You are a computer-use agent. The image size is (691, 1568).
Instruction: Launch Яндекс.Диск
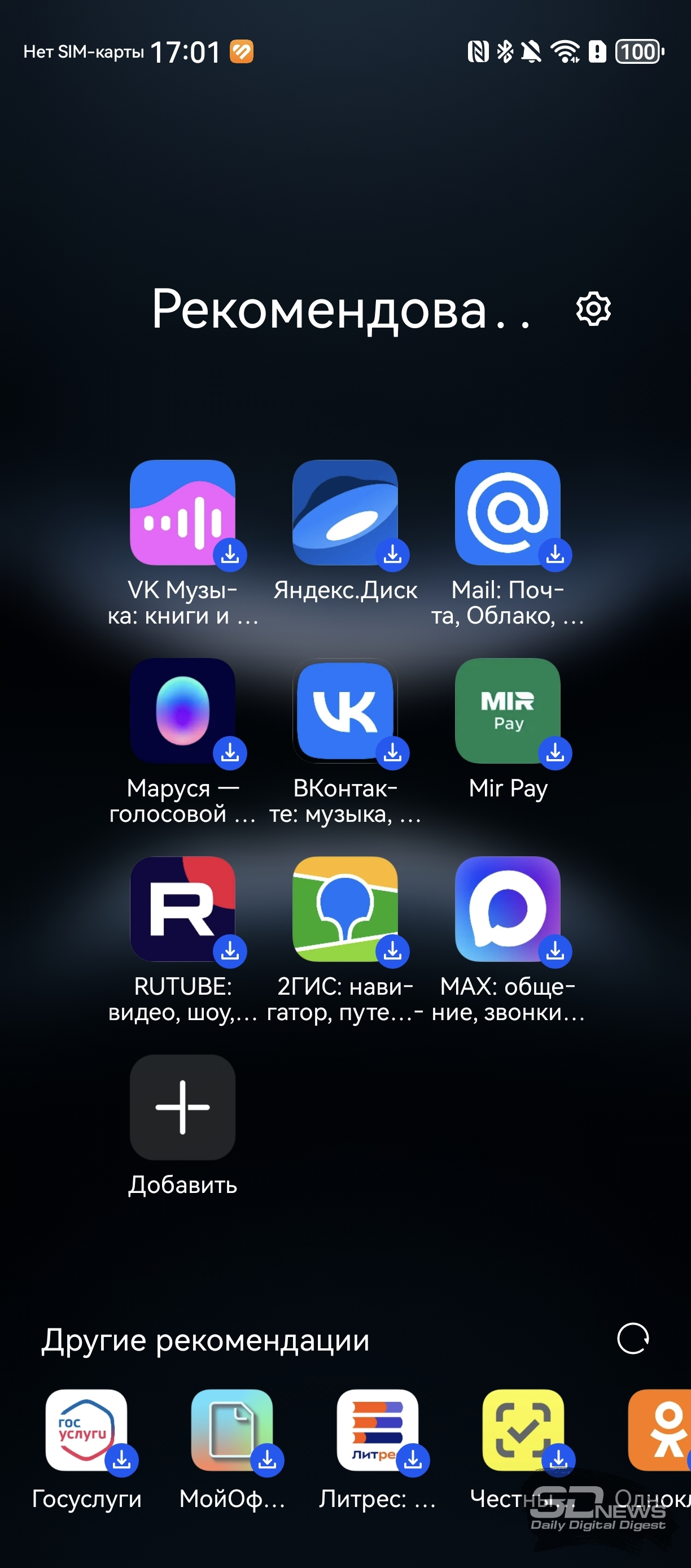pyautogui.click(x=345, y=512)
